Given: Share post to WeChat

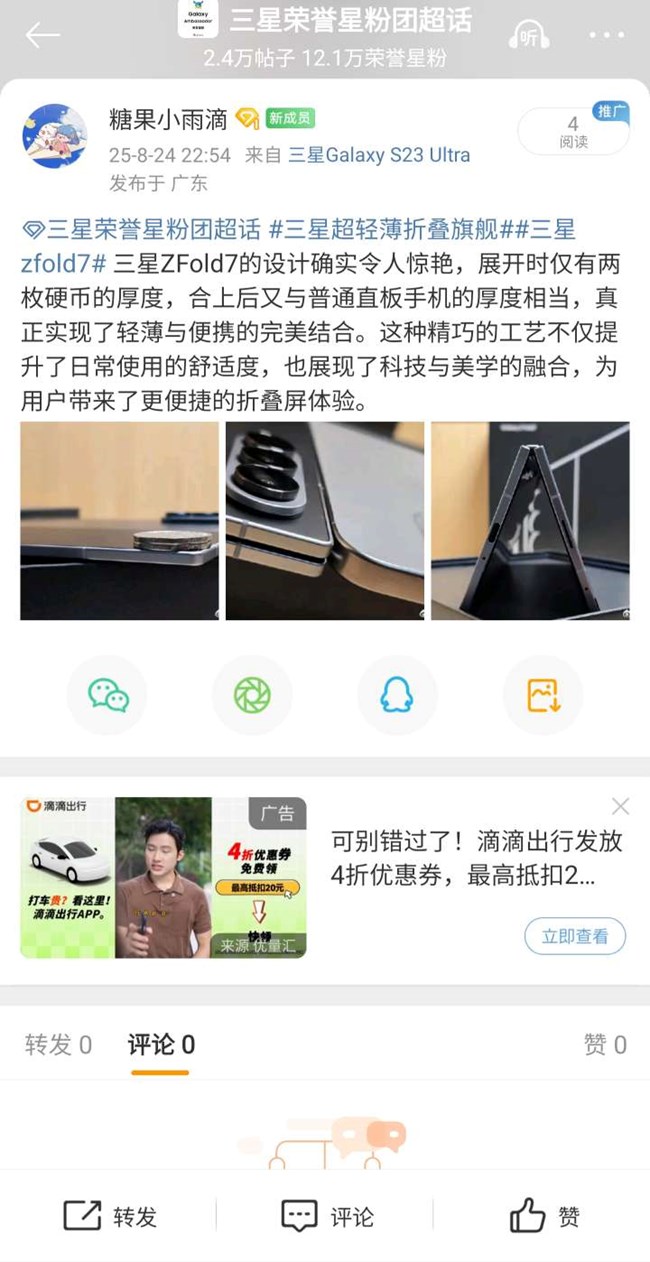Looking at the screenshot, I should point(107,695).
